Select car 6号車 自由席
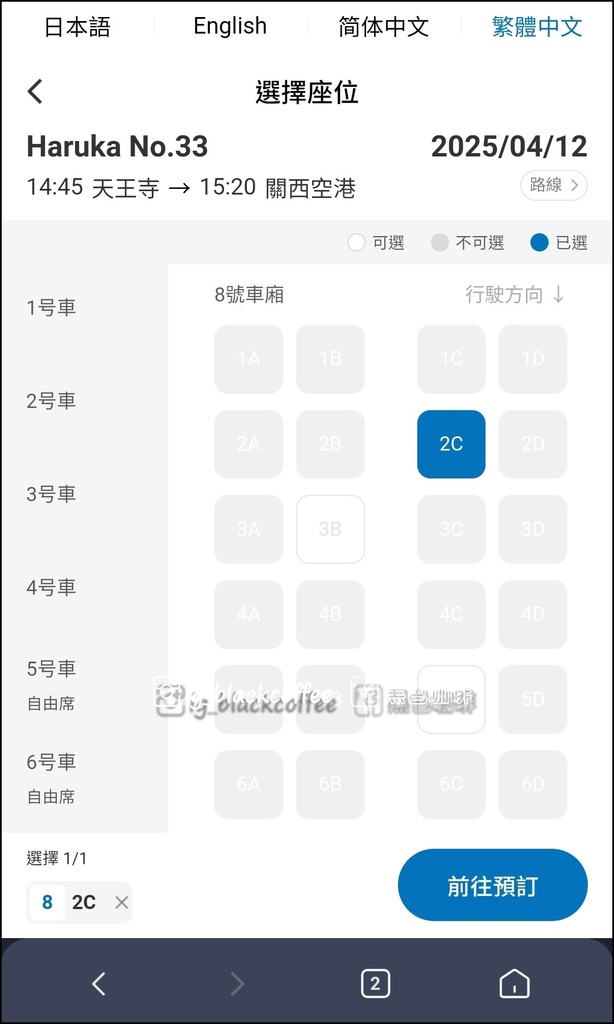 (x=52, y=778)
